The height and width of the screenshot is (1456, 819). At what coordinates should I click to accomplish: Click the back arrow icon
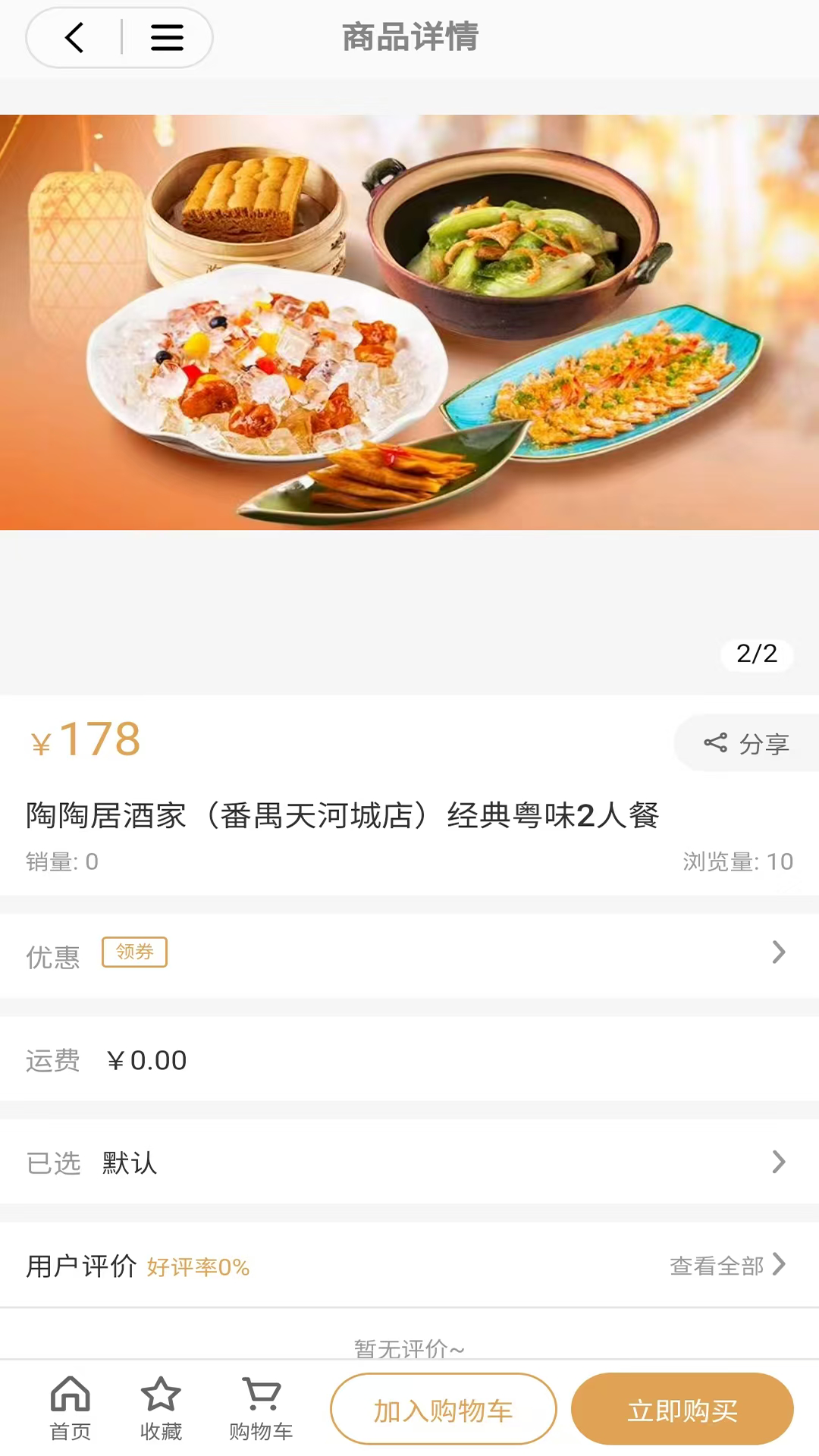coord(73,37)
